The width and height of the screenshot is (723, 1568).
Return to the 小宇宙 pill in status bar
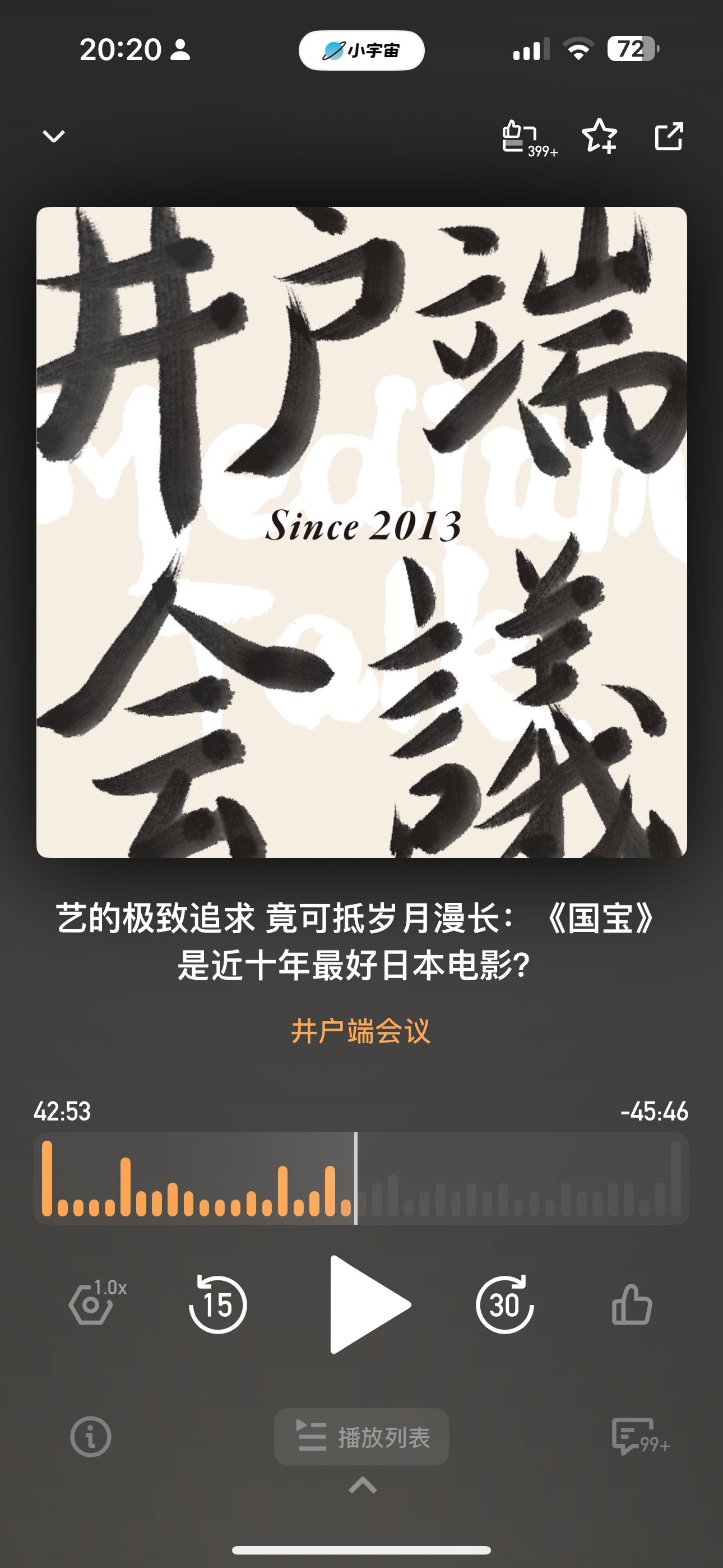(361, 50)
